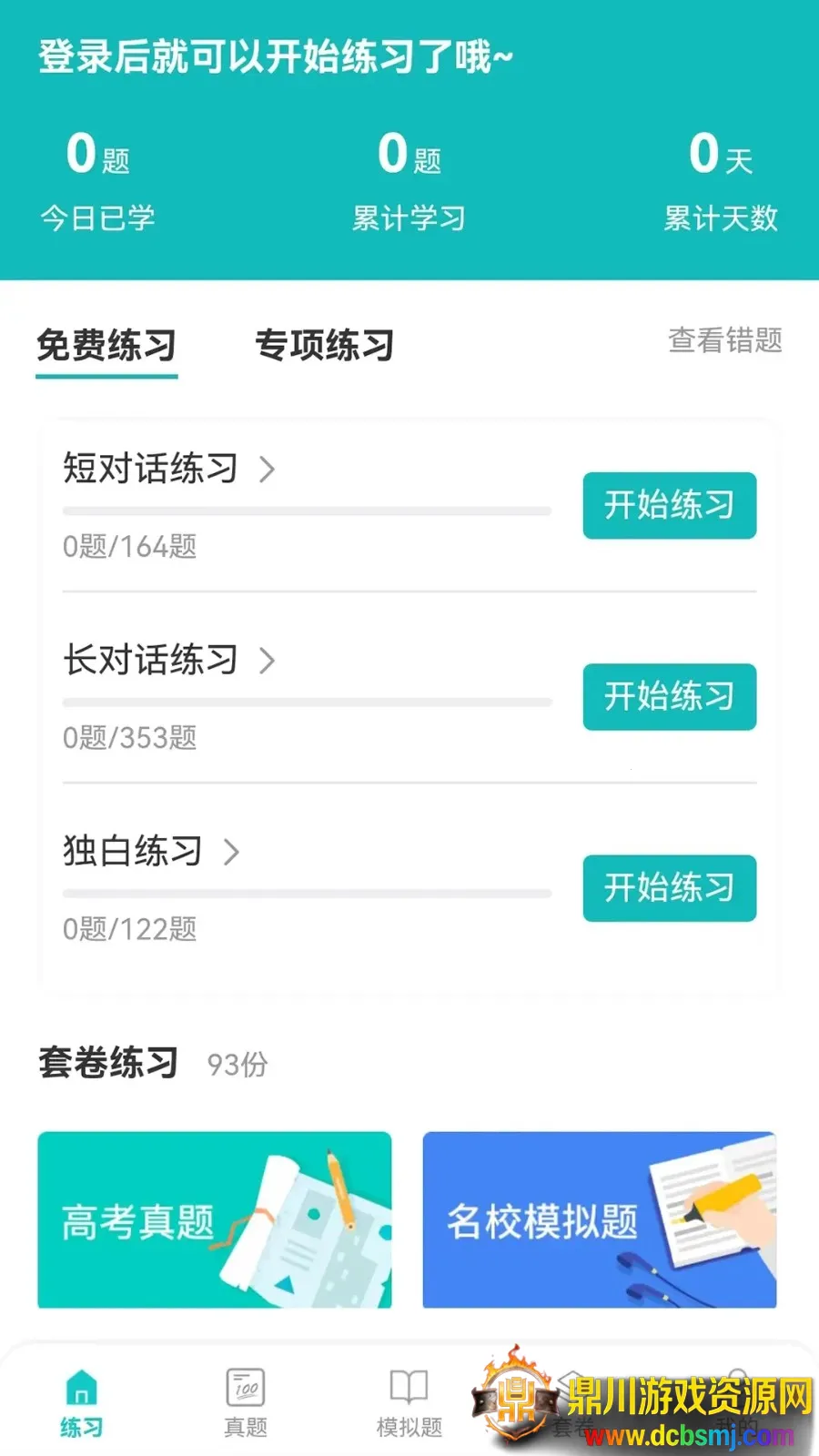This screenshot has width=819, height=1456.
Task: Go to the 模拟题 bottom tab
Action: click(x=409, y=1403)
